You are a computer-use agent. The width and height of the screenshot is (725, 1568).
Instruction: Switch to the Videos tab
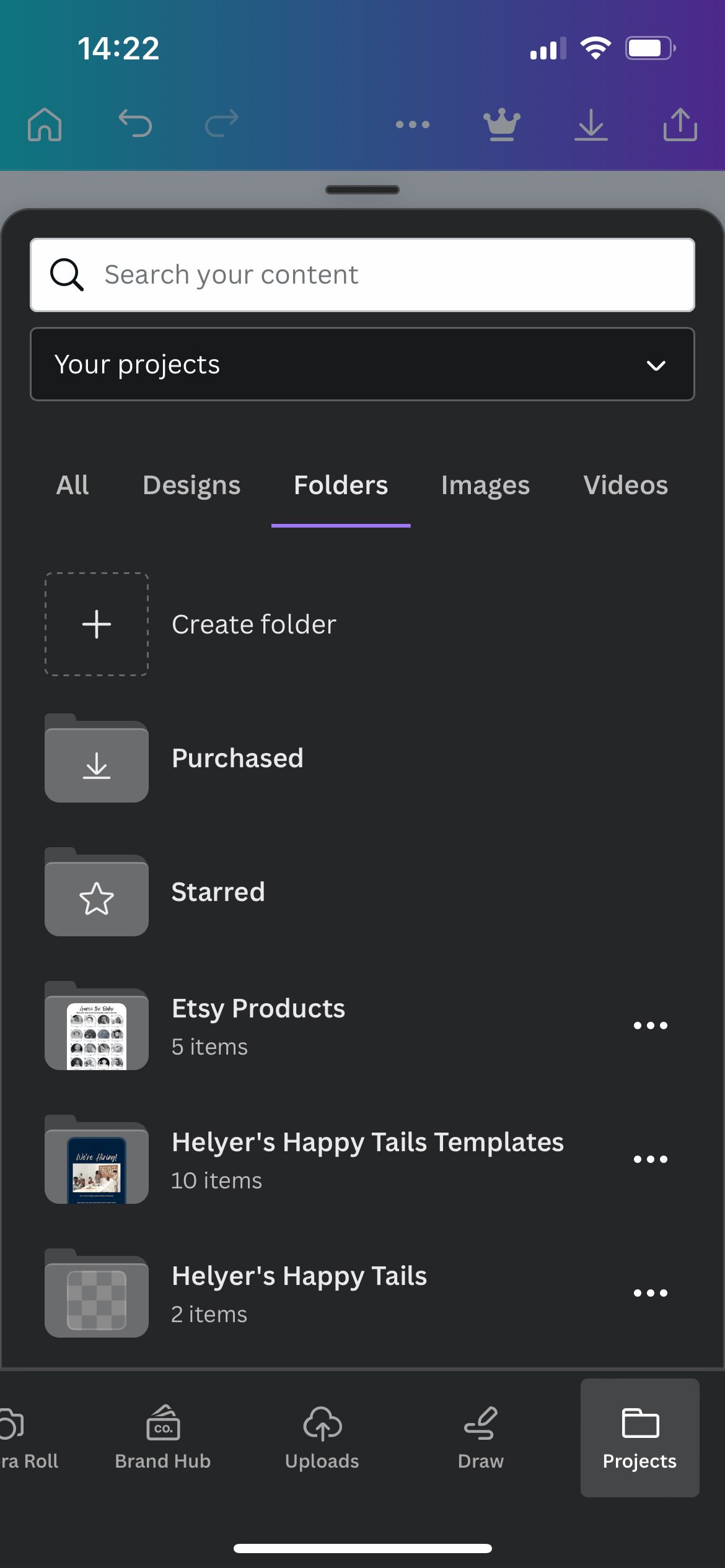coord(625,485)
